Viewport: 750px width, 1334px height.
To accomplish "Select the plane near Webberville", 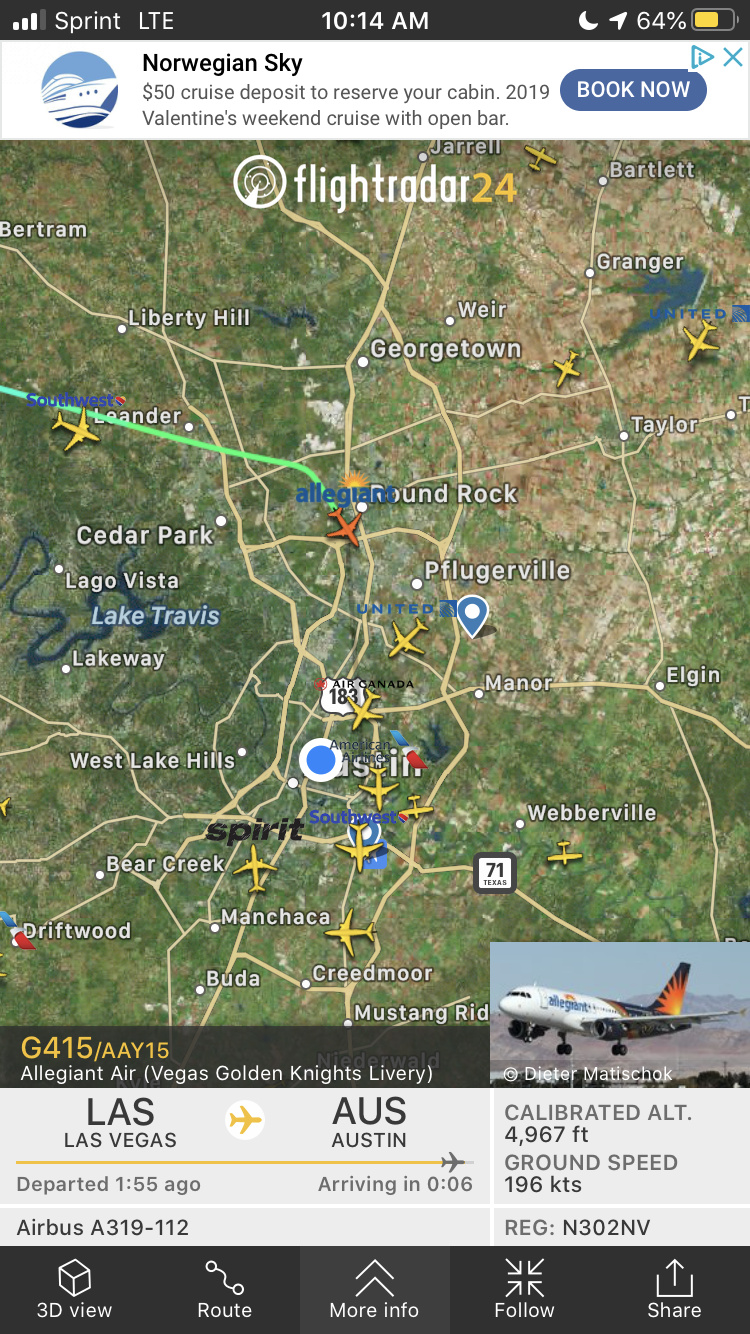I will point(565,854).
